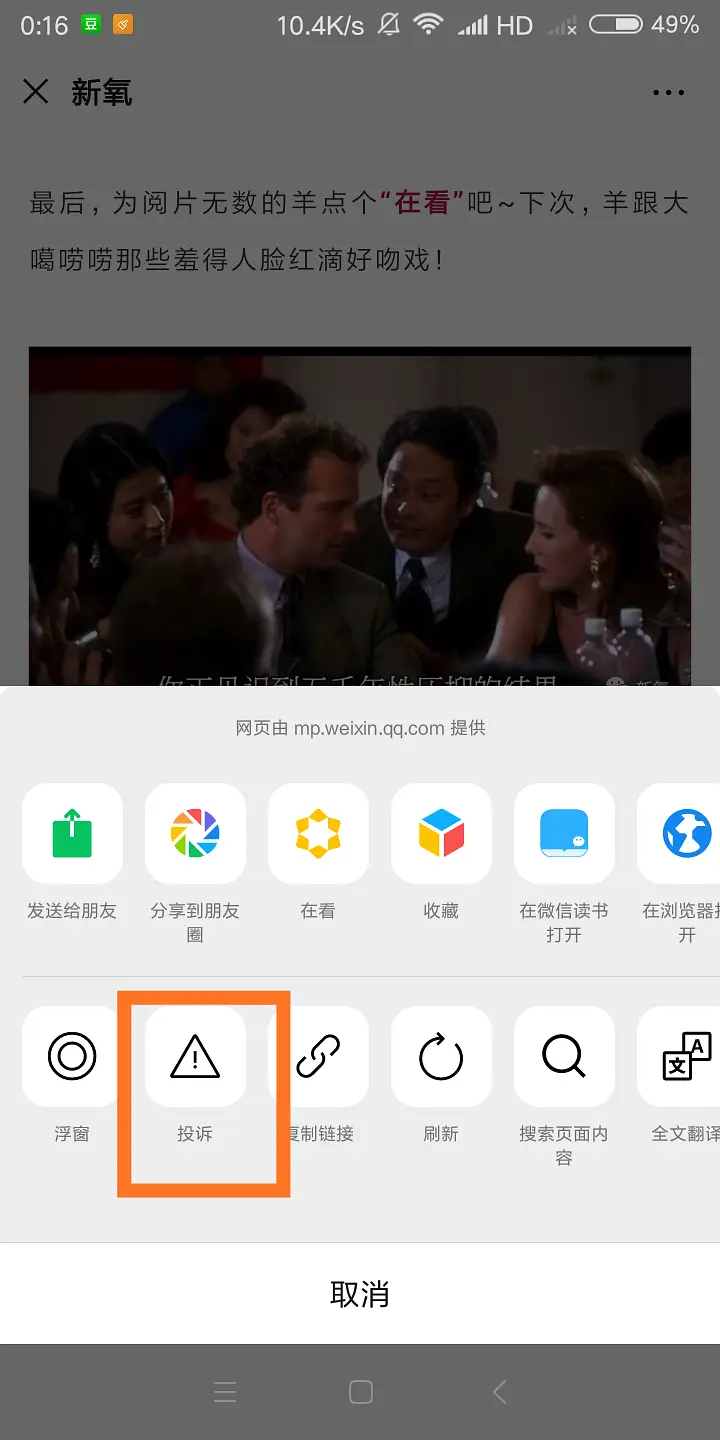Cancel the share sheet (取消)

pyautogui.click(x=360, y=1294)
